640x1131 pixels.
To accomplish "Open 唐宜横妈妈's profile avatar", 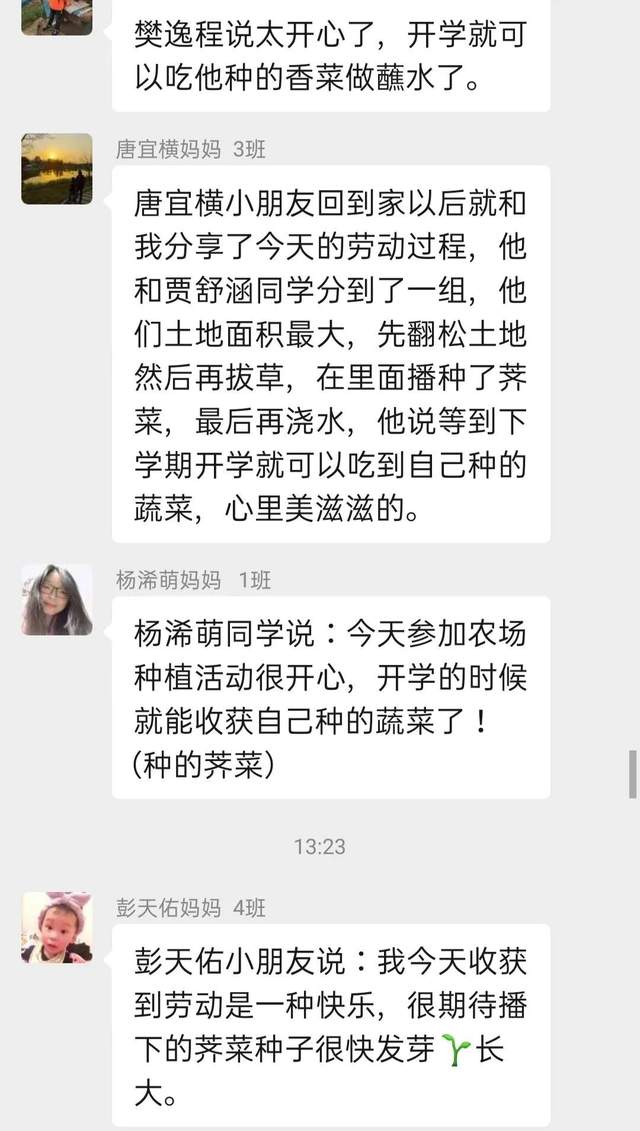I will coord(57,169).
